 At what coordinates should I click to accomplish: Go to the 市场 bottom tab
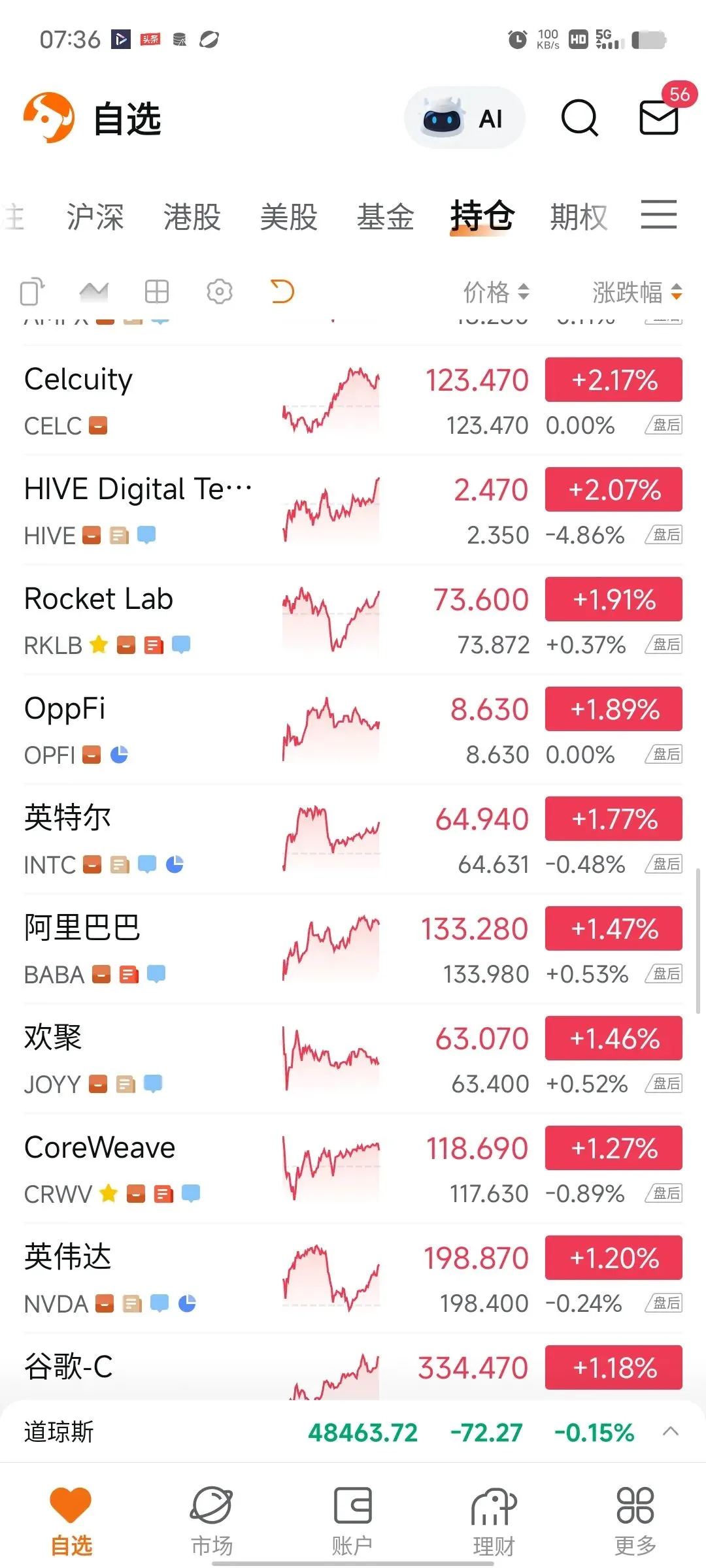211,1520
